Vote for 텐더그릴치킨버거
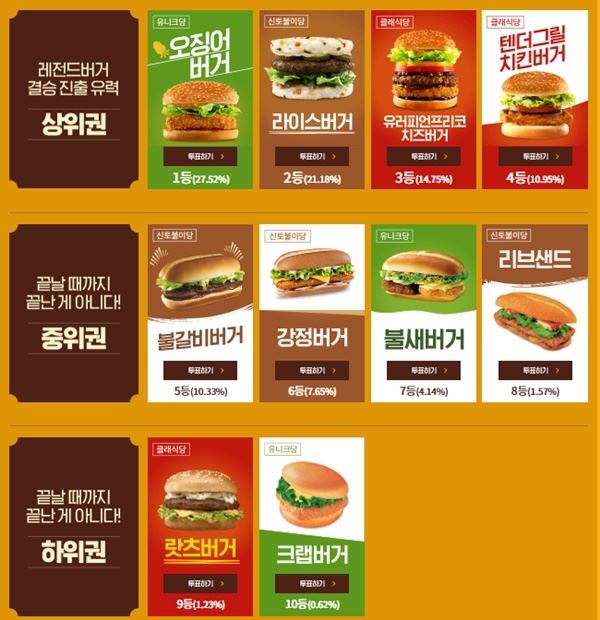600x620 pixels. [x=533, y=156]
